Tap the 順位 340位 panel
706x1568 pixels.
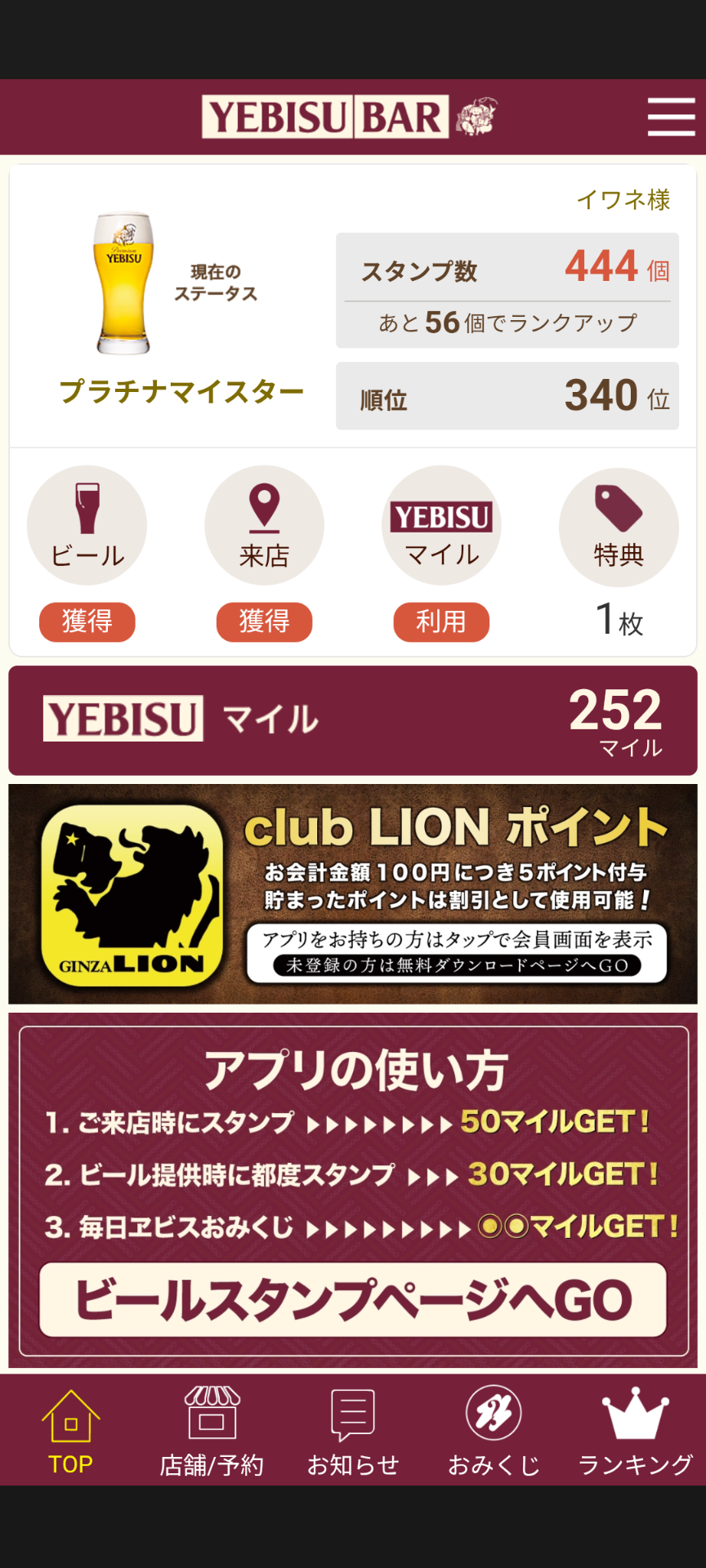click(x=507, y=396)
